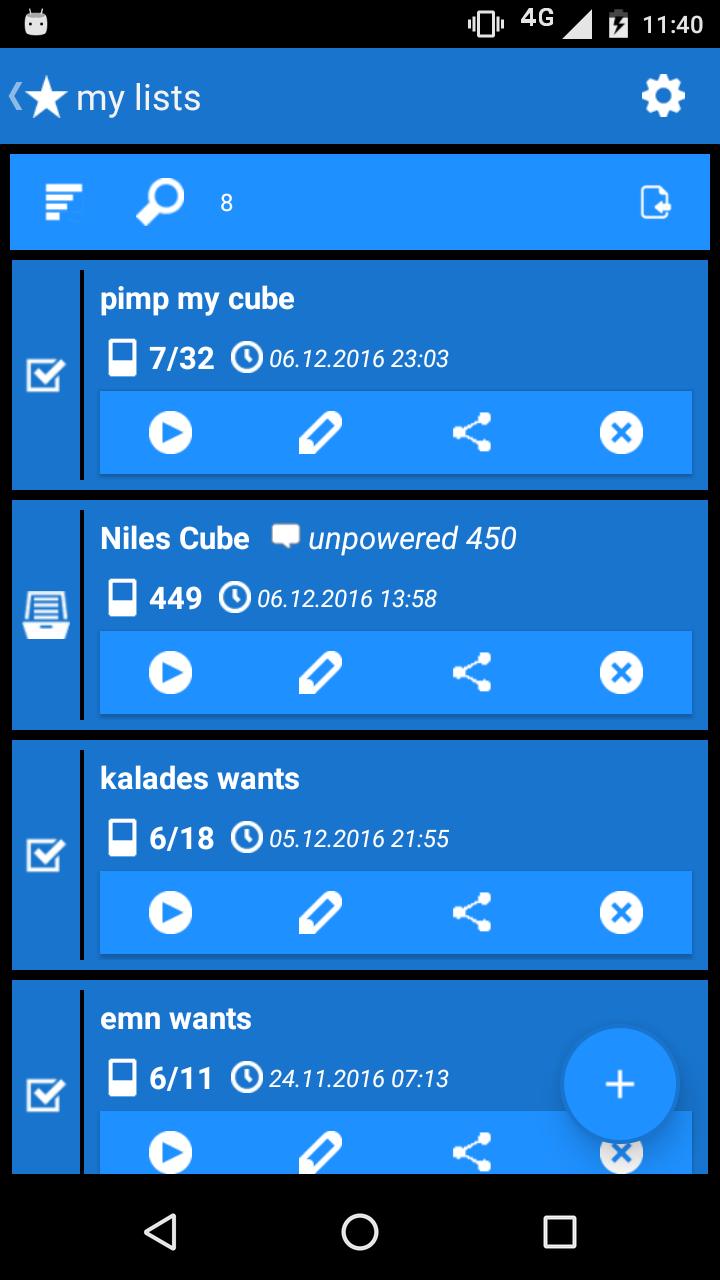Open the settings gear
Viewport: 720px width, 1280px height.
pyautogui.click(x=663, y=97)
